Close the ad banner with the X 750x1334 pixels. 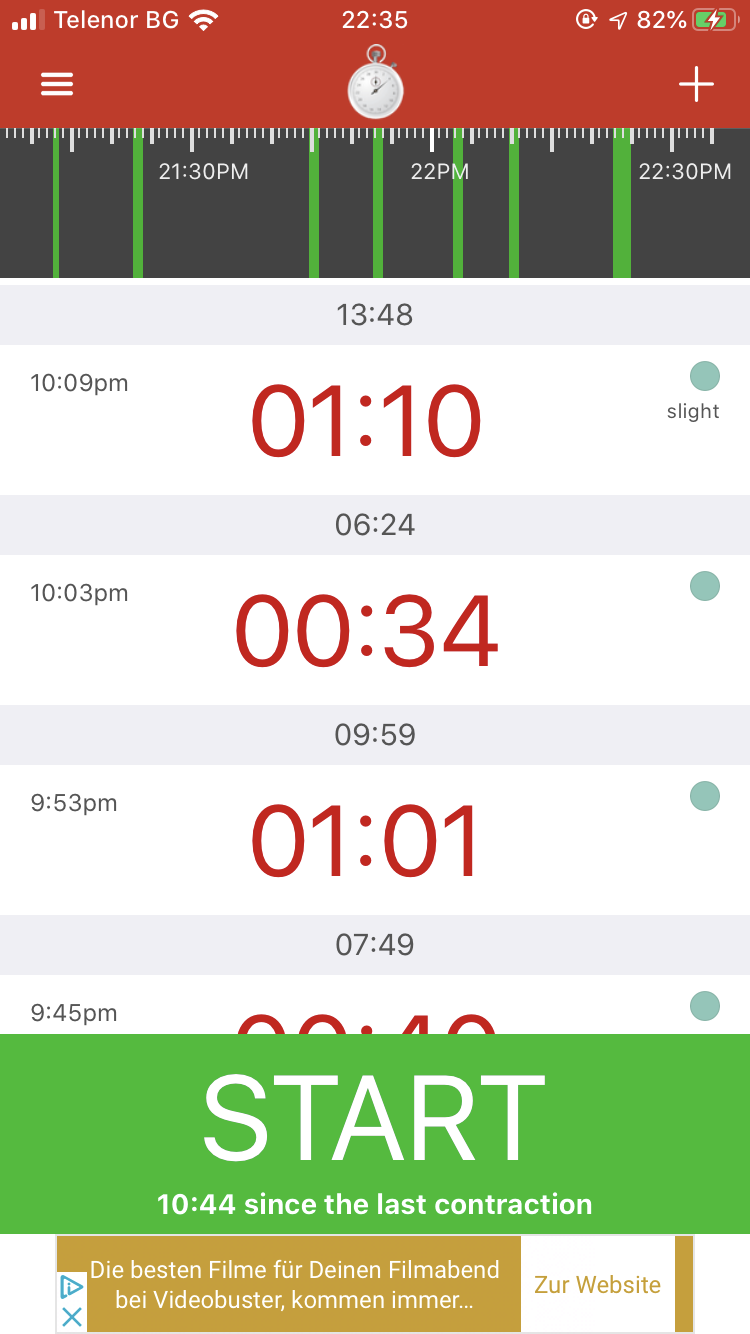click(72, 1317)
